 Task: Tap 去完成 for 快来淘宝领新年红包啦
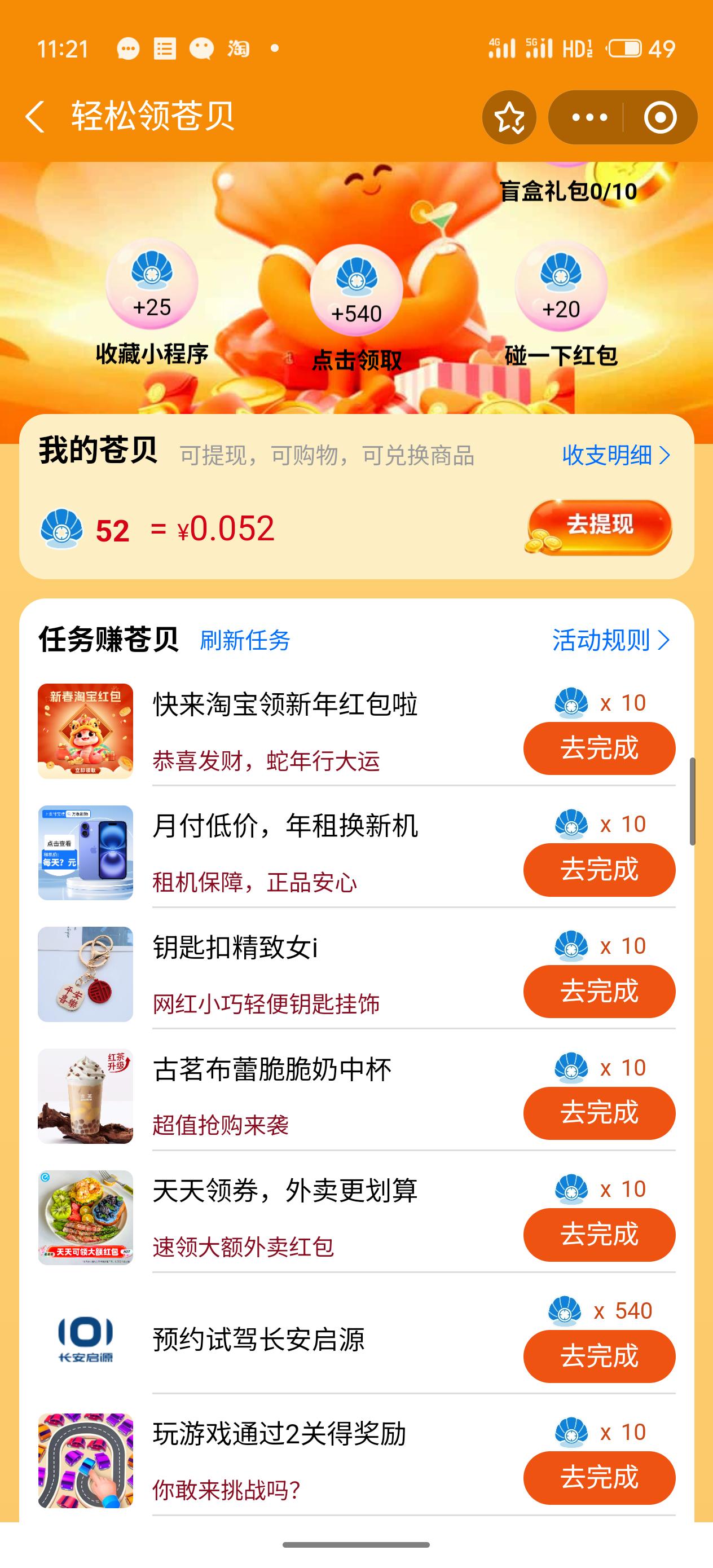point(599,748)
